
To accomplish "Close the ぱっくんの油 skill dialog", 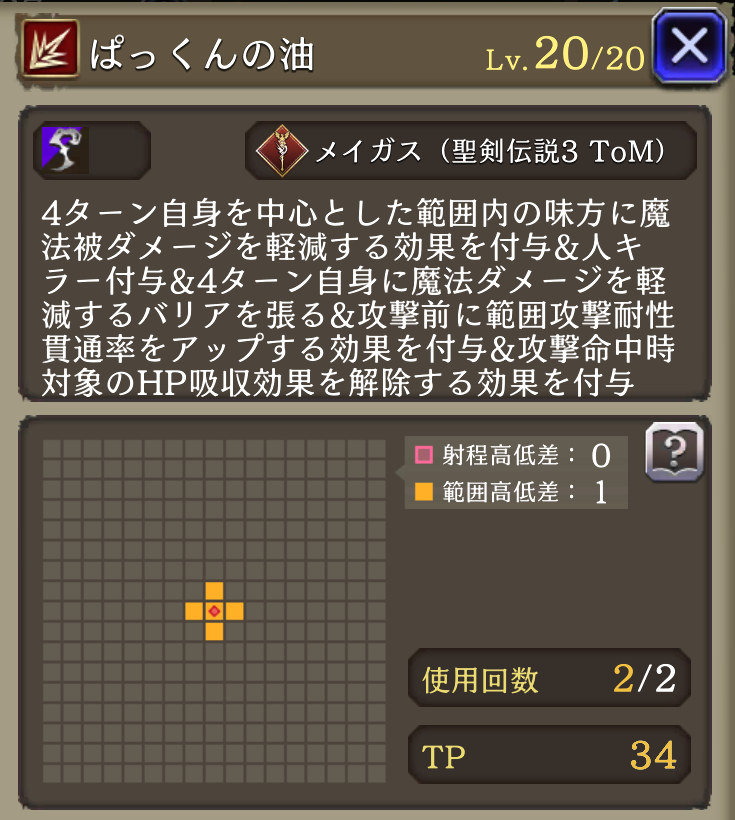I will tap(689, 46).
